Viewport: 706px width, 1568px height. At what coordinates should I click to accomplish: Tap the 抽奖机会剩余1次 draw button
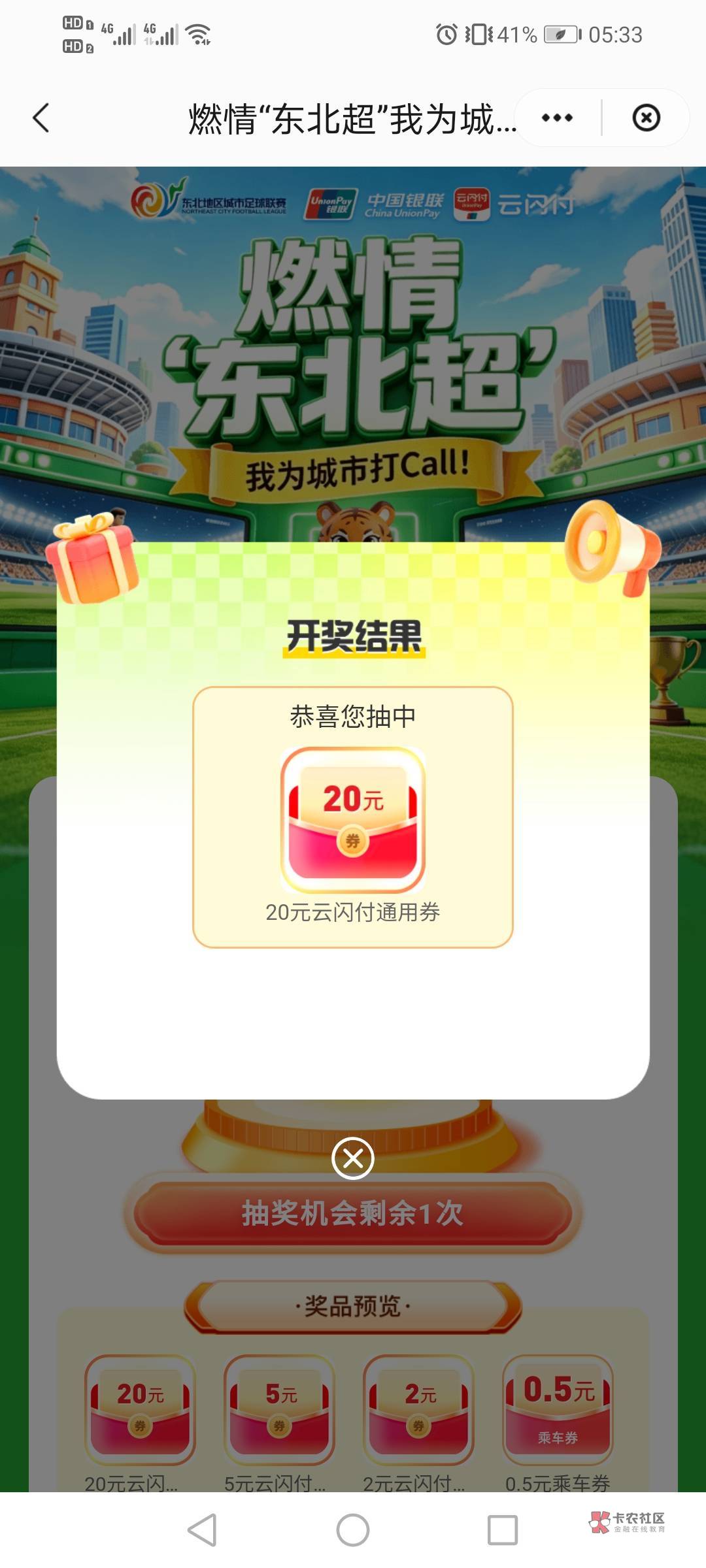353,1214
